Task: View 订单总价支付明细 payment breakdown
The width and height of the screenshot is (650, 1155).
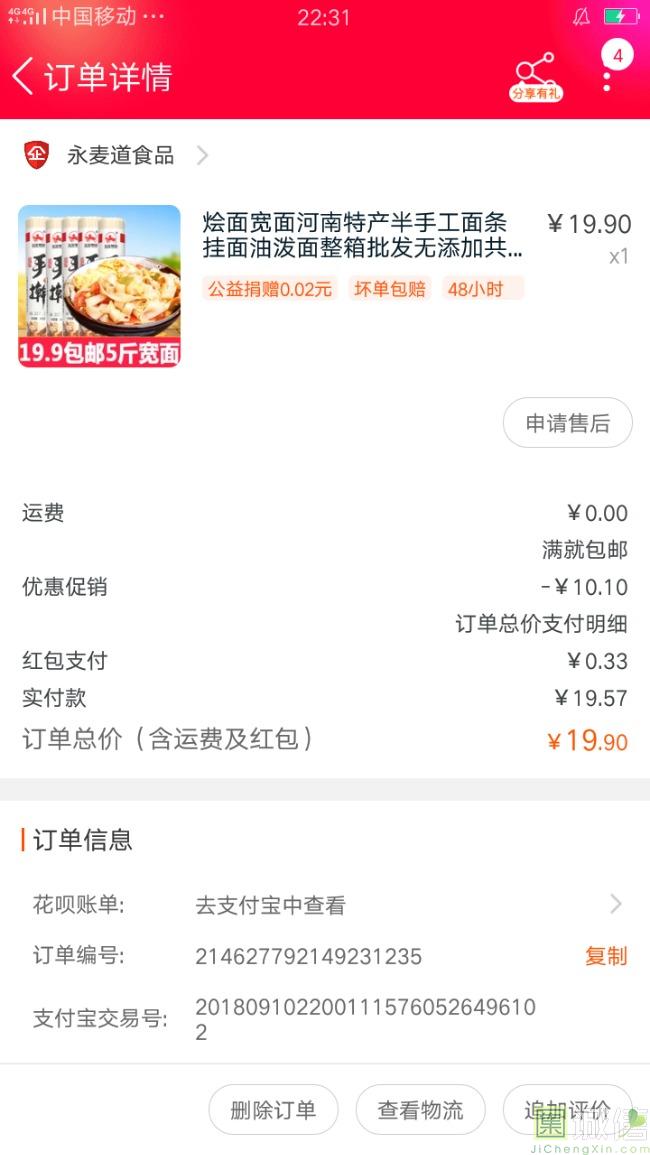Action: coord(541,624)
